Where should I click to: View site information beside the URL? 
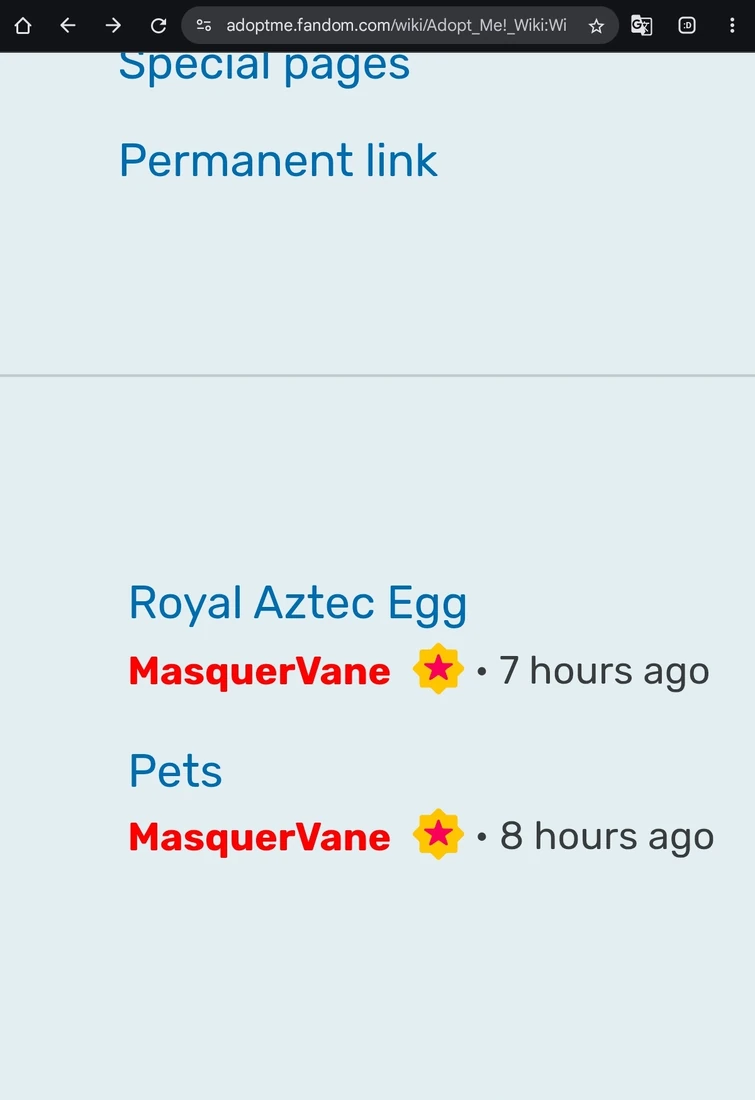coord(204,26)
